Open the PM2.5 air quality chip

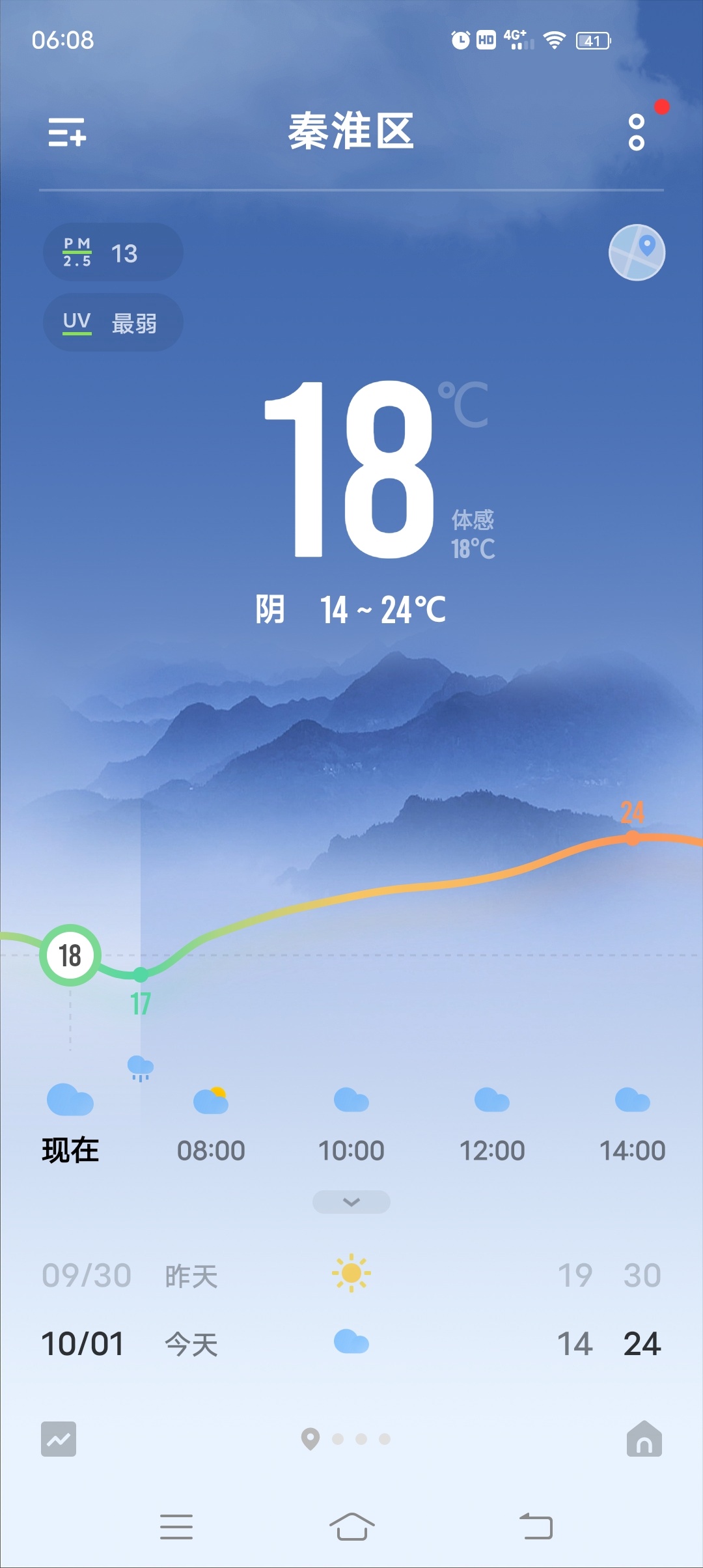pyautogui.click(x=113, y=253)
